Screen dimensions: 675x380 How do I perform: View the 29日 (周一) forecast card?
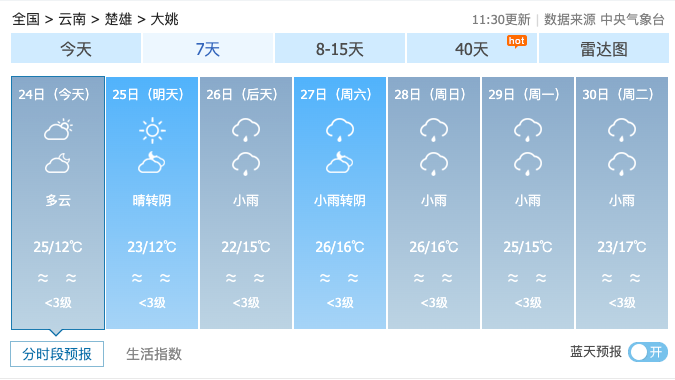click(x=528, y=203)
